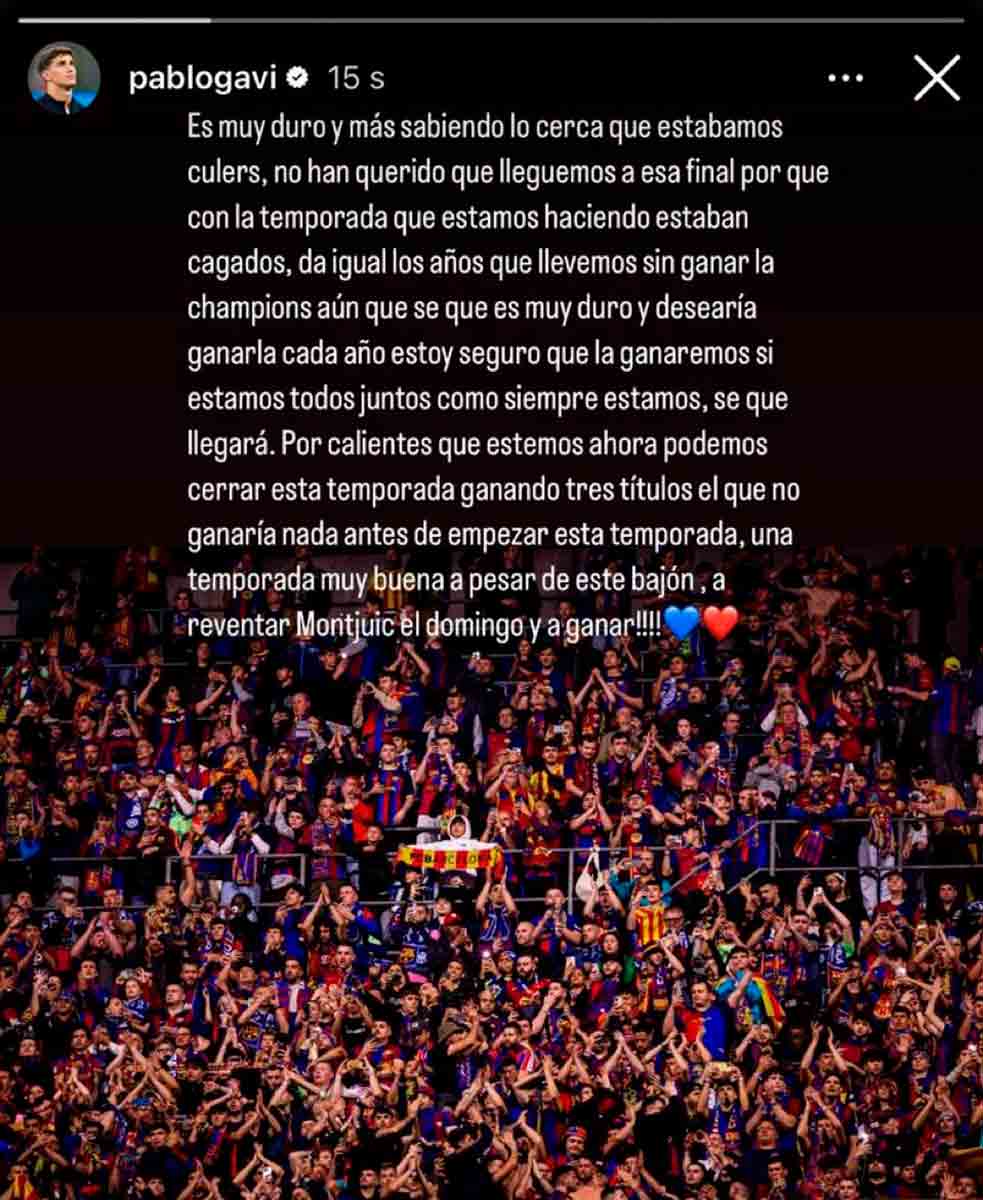Close the story viewer
The width and height of the screenshot is (983, 1200).
click(936, 78)
